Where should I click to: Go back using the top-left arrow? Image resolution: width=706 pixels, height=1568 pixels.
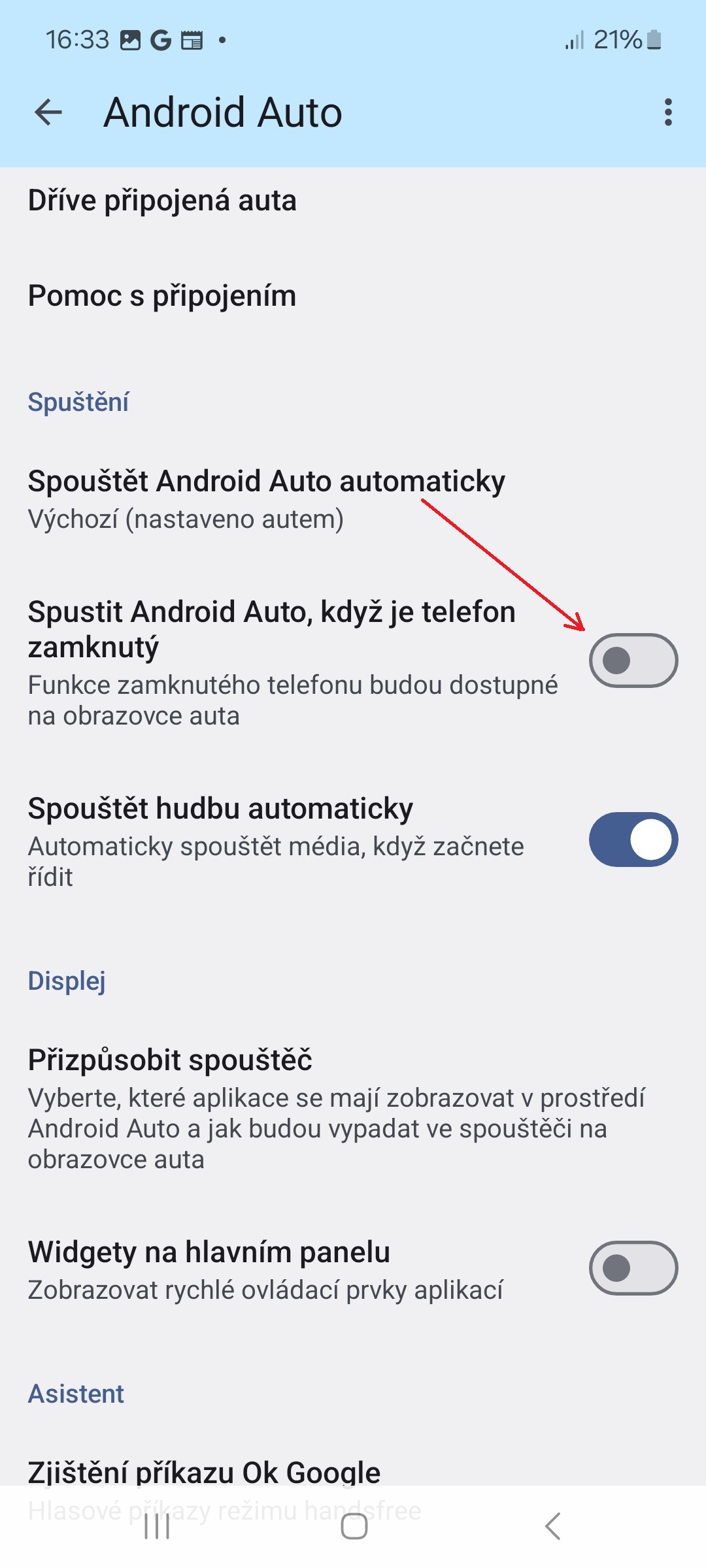click(x=48, y=112)
